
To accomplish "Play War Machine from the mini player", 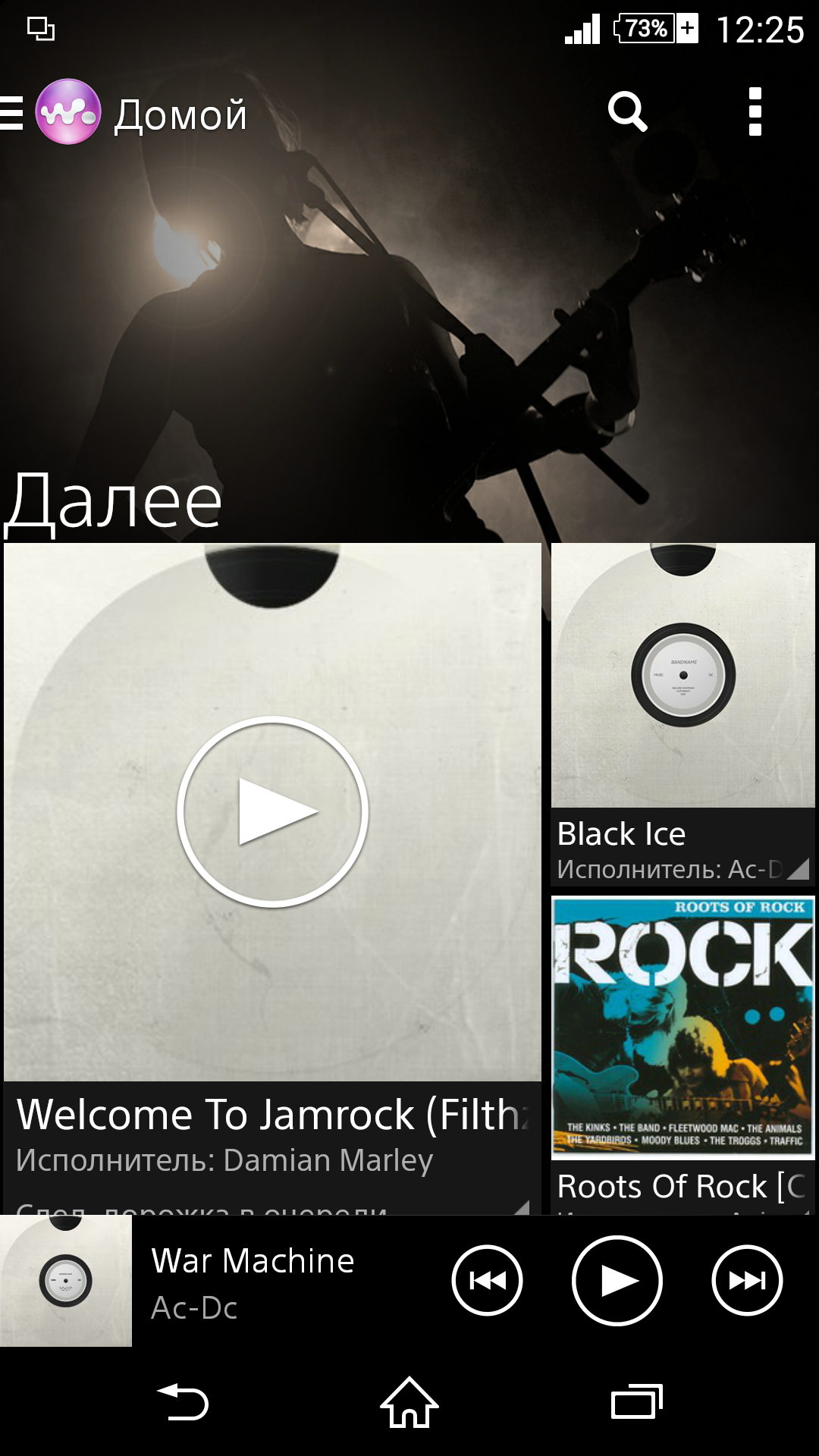I will tap(617, 1281).
